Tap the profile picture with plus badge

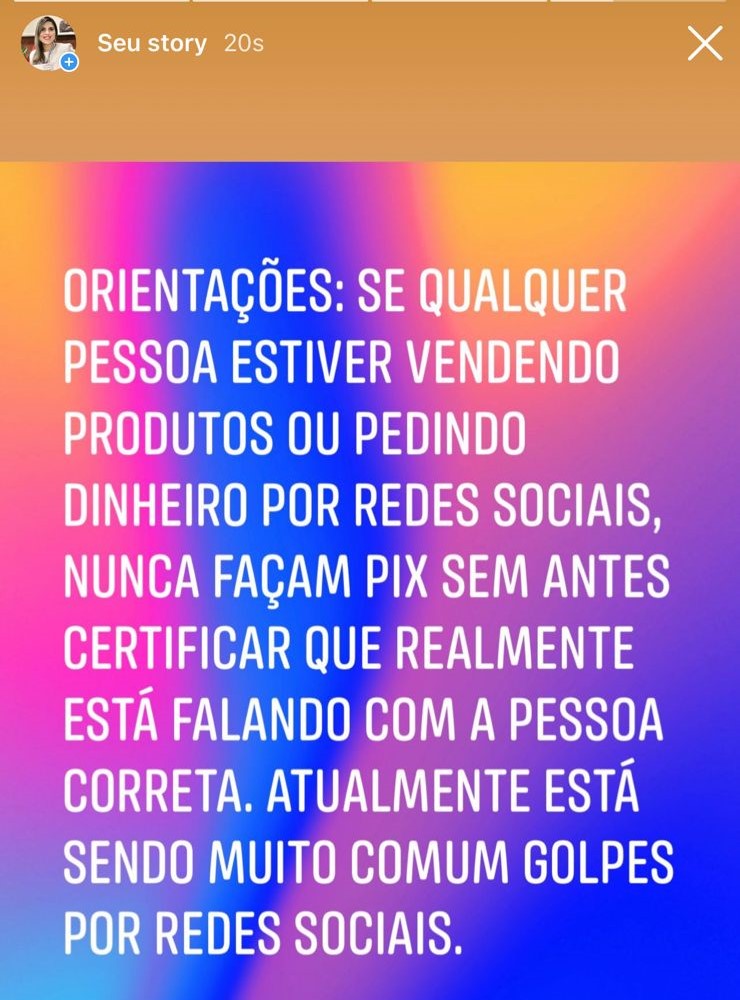pyautogui.click(x=49, y=43)
